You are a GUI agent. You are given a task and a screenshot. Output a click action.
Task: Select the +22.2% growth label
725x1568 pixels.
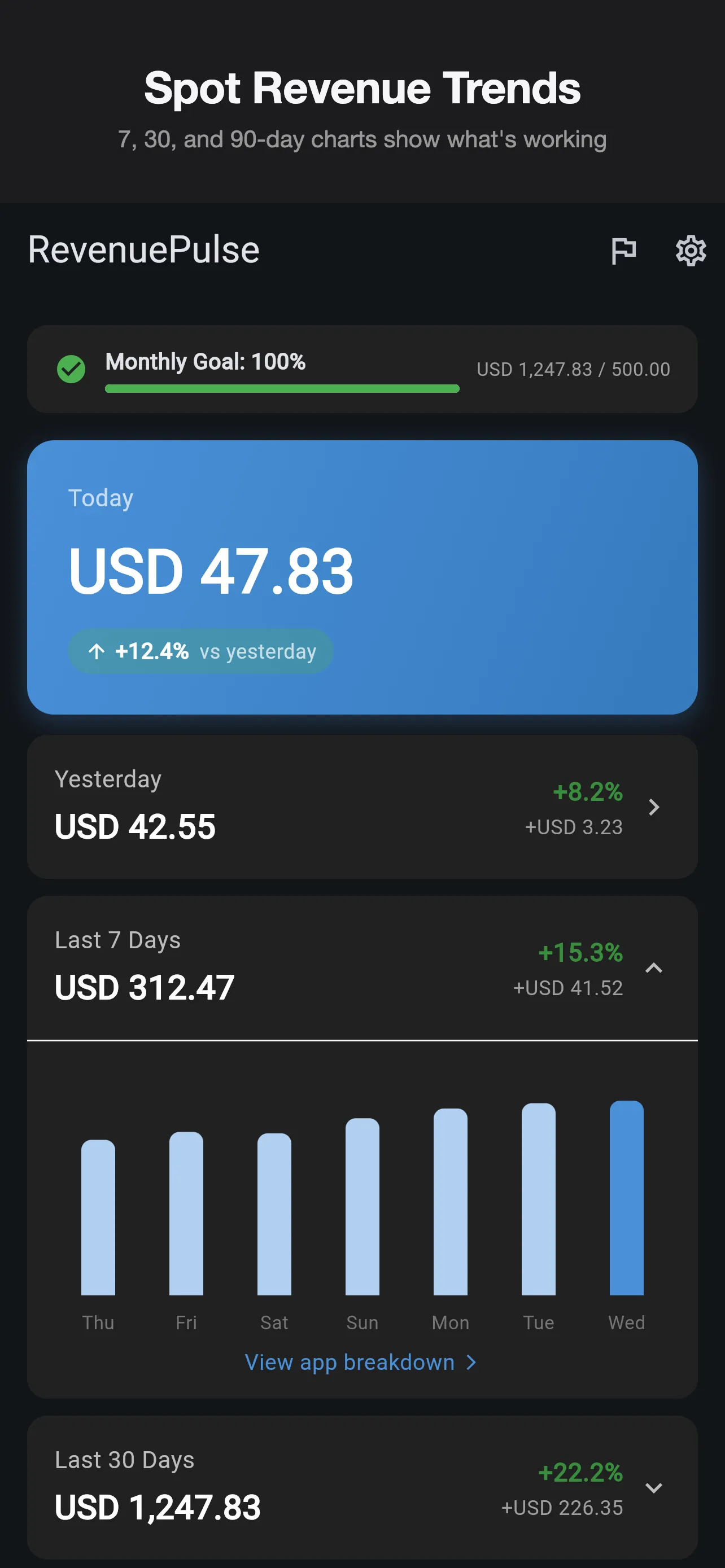click(x=580, y=1474)
